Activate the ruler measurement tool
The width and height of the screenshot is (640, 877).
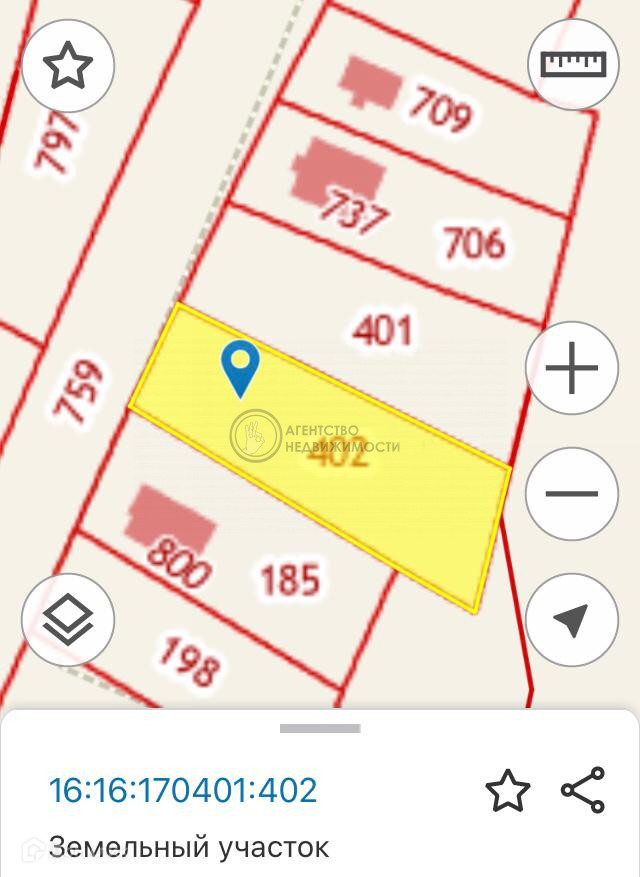[x=573, y=64]
